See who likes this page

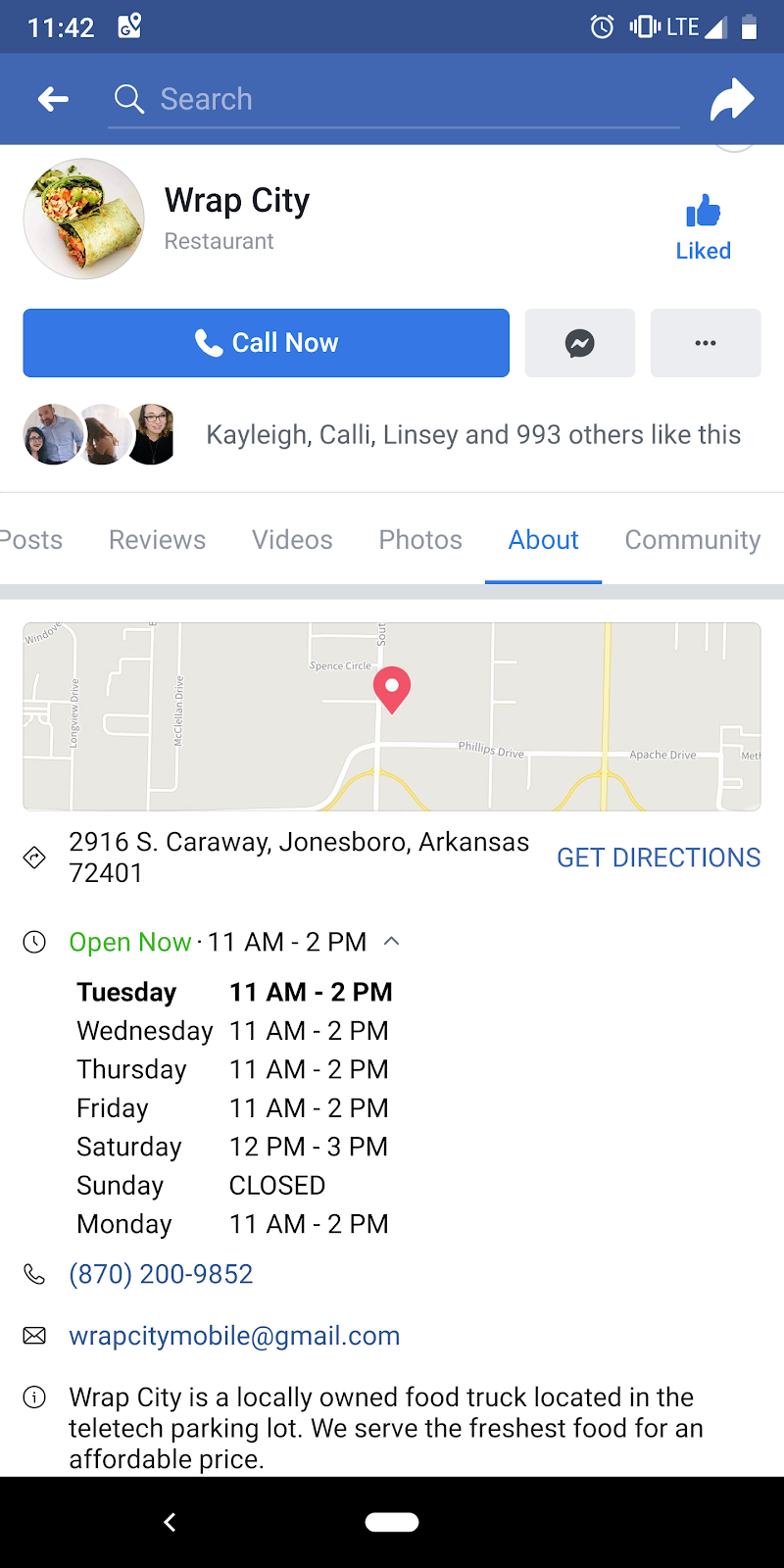tap(473, 435)
